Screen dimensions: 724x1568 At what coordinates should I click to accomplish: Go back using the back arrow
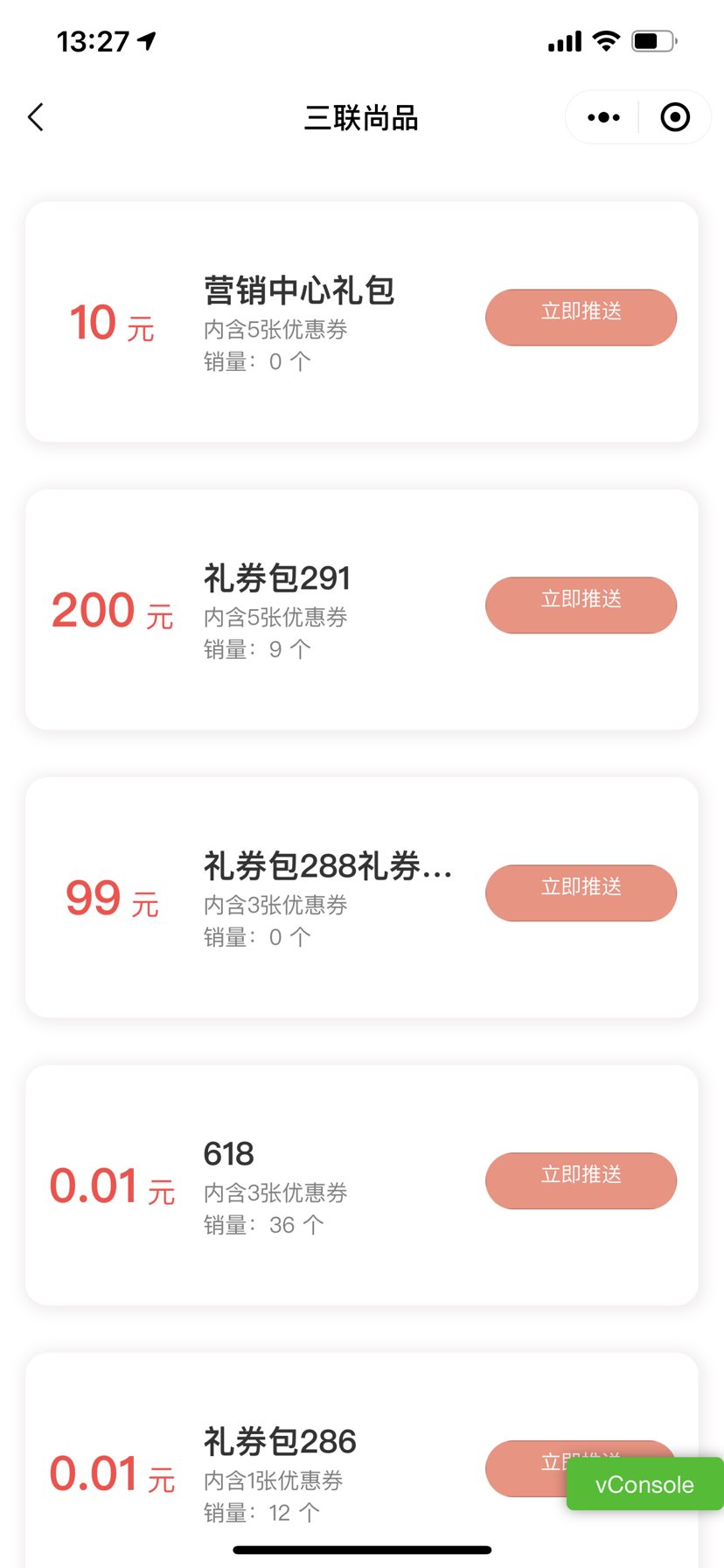point(36,117)
